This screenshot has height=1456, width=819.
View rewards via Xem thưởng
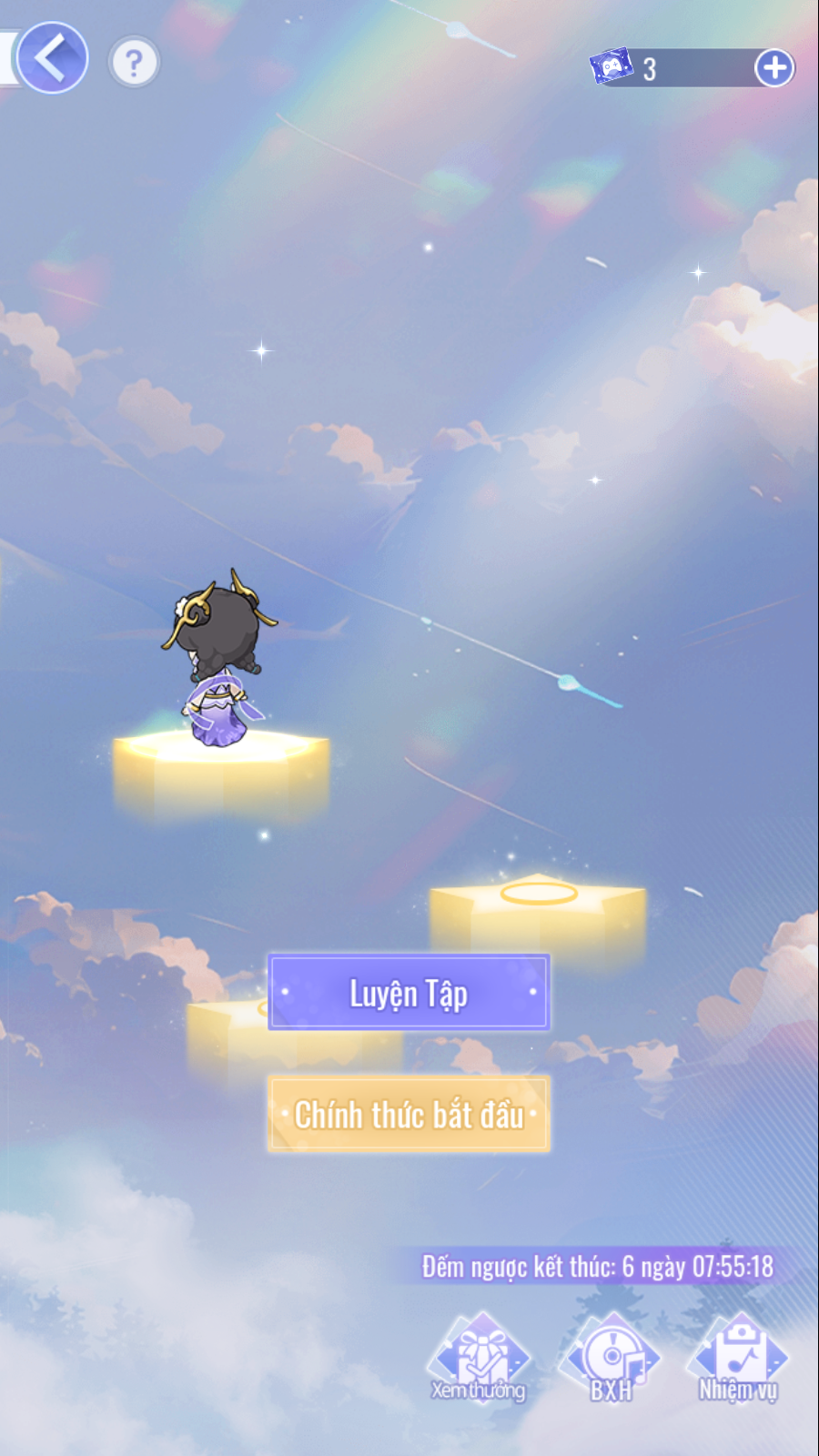pyautogui.click(x=479, y=1359)
